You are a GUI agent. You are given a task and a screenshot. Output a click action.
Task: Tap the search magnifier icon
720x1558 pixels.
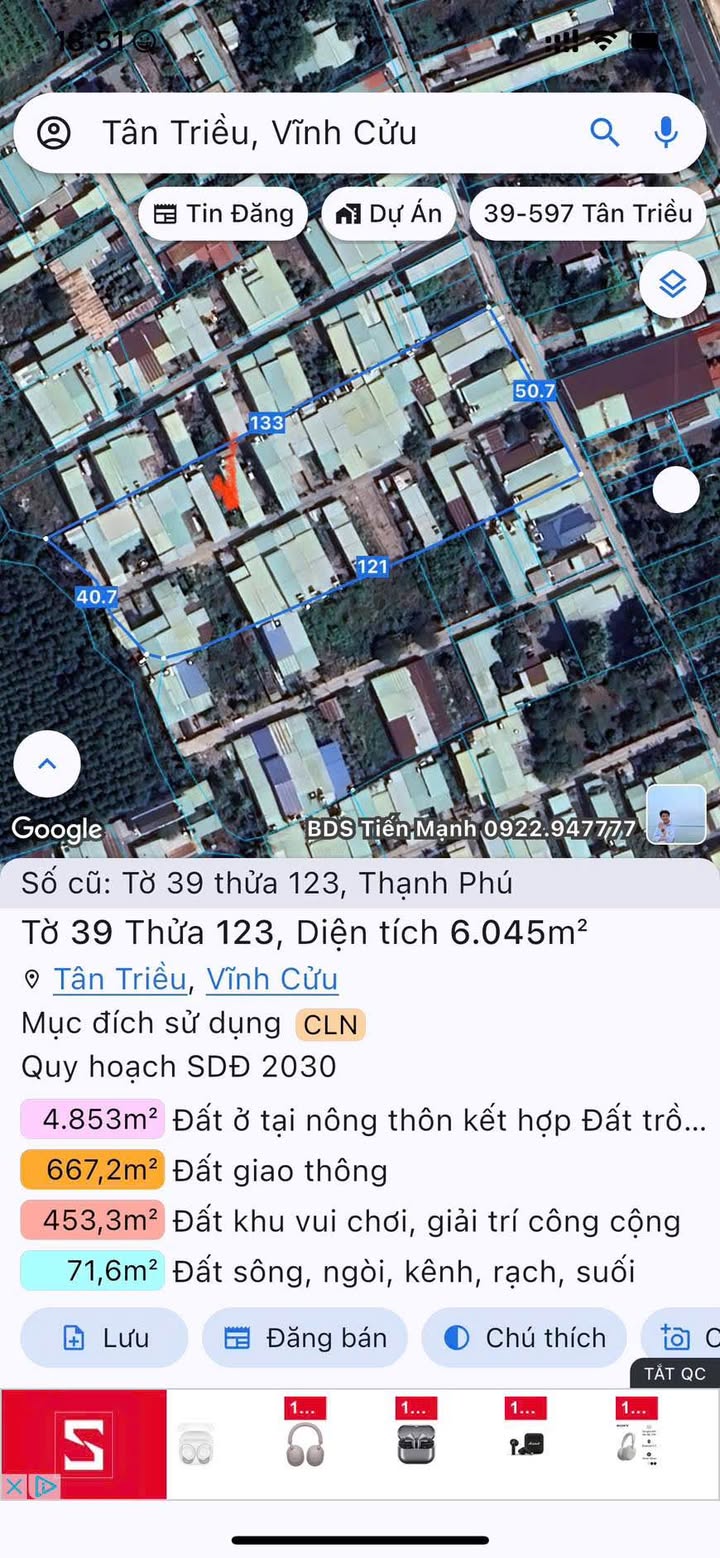[x=604, y=132]
